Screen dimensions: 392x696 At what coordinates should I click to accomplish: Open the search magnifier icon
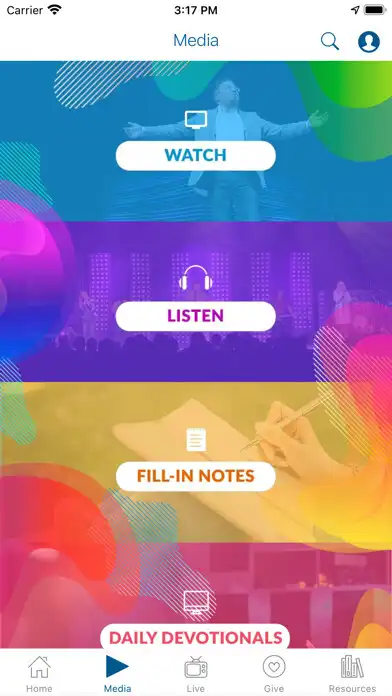tap(330, 42)
